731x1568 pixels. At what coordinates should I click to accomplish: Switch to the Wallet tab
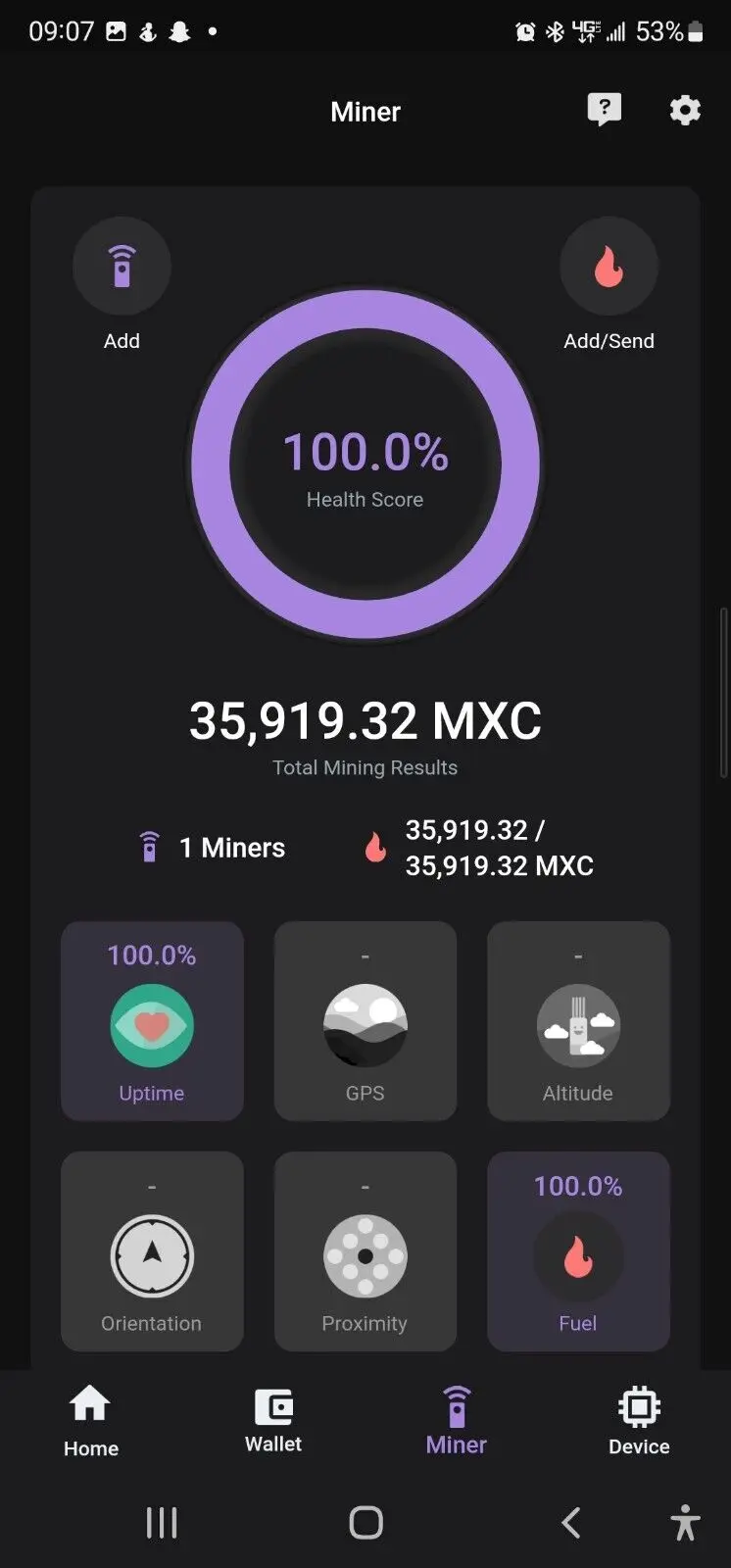pos(273,1421)
